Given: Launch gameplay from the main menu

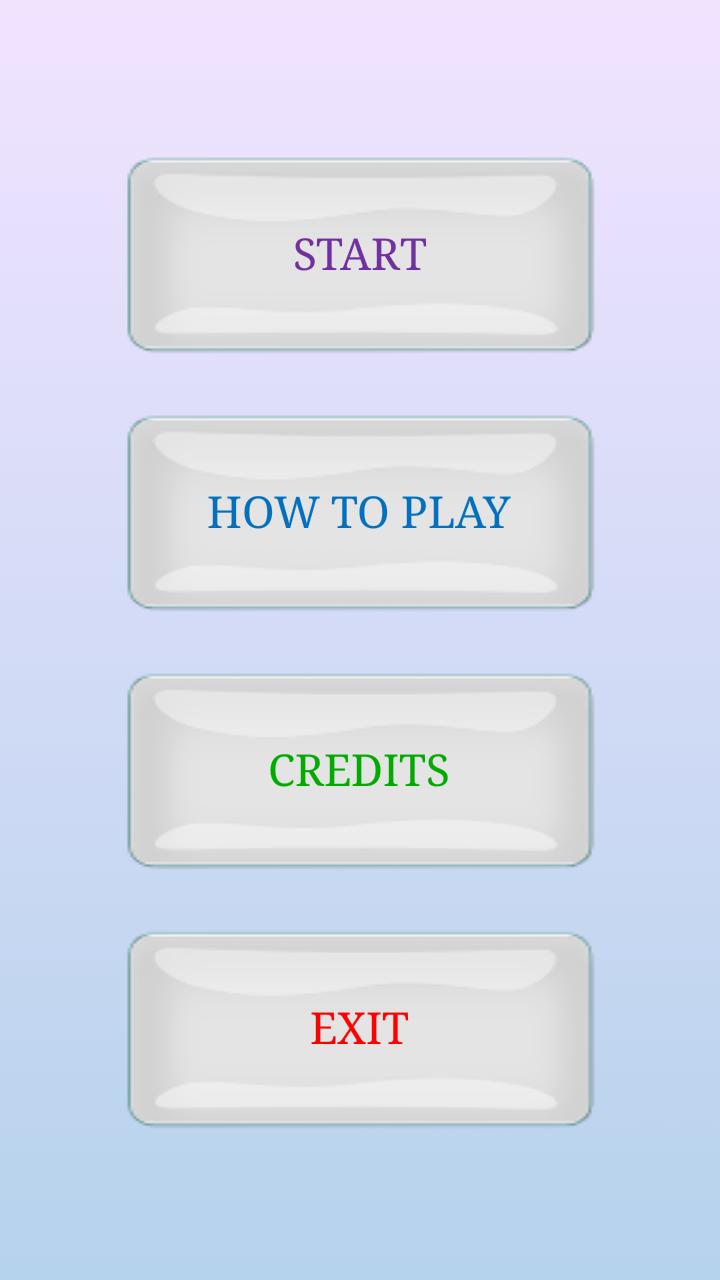Looking at the screenshot, I should tap(359, 254).
